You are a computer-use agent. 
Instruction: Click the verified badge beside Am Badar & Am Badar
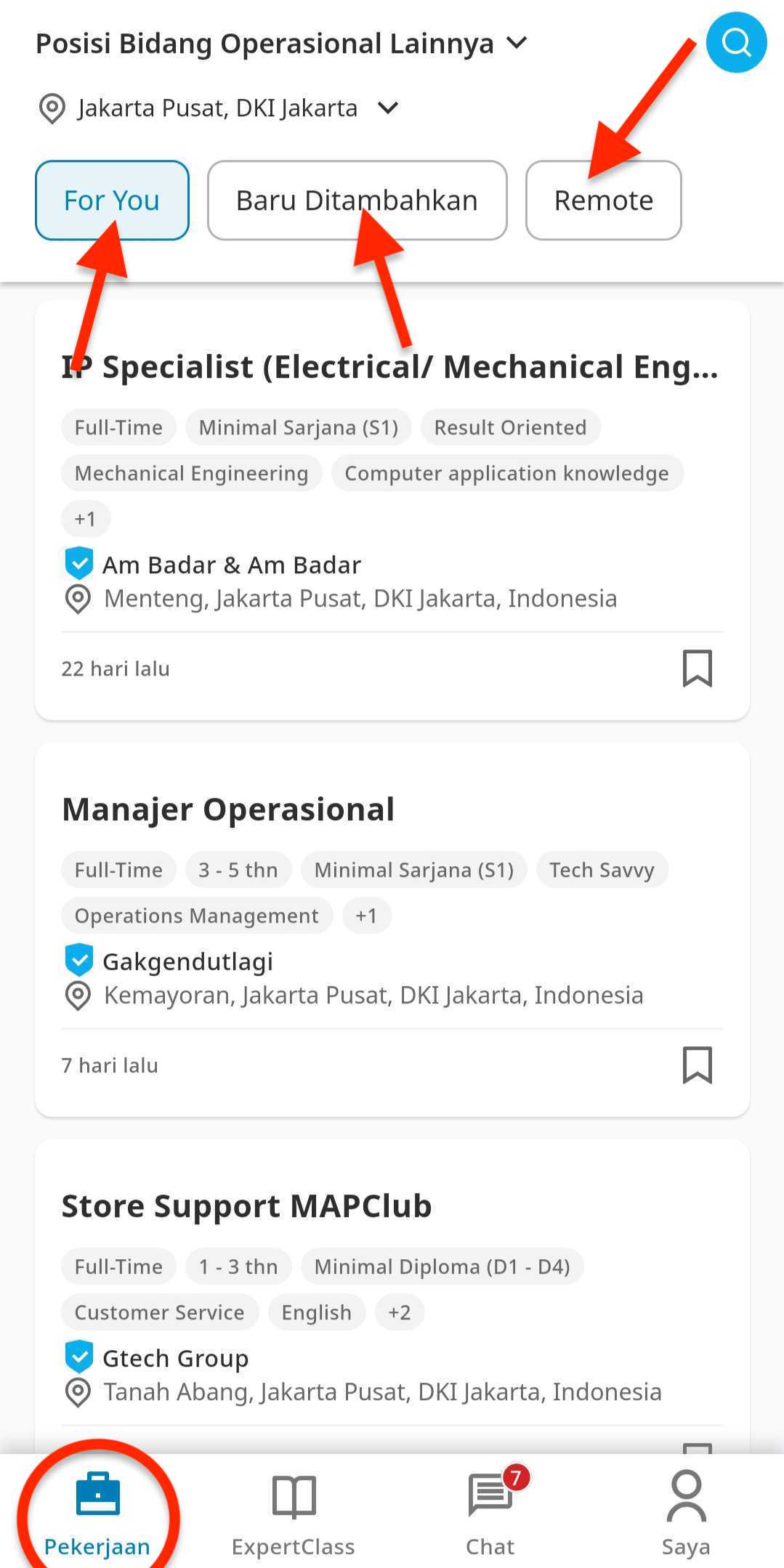pos(78,563)
